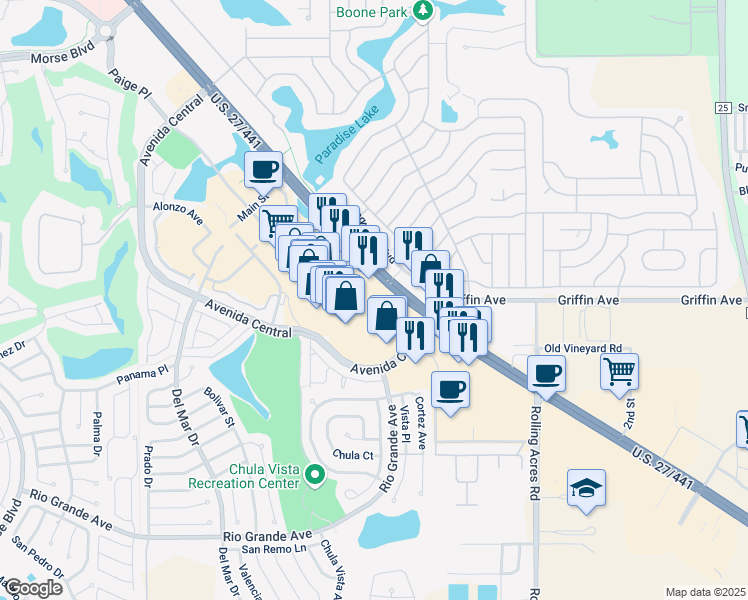Open the grocery cart marker by Old Vineyard Rd

click(619, 372)
